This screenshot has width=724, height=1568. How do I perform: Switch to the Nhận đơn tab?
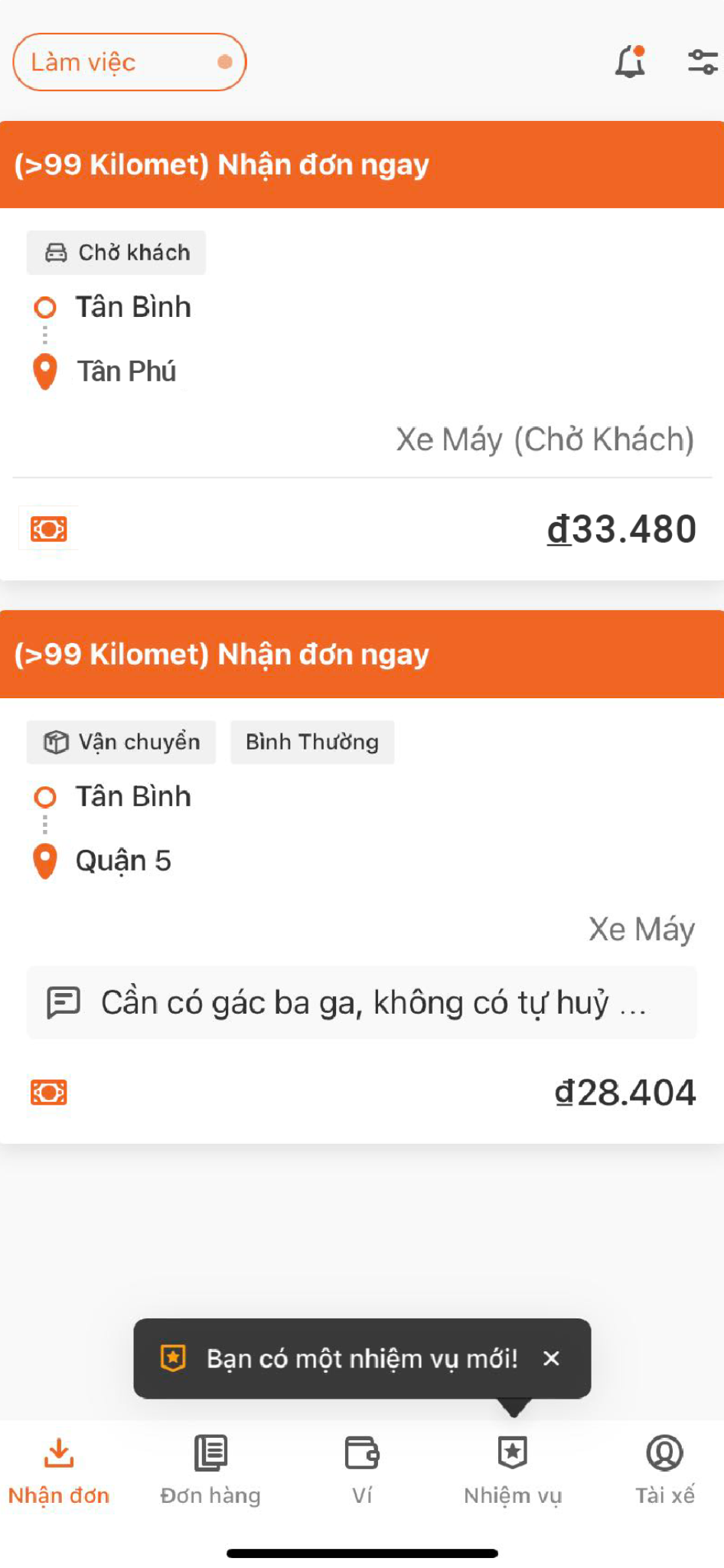(59, 1470)
